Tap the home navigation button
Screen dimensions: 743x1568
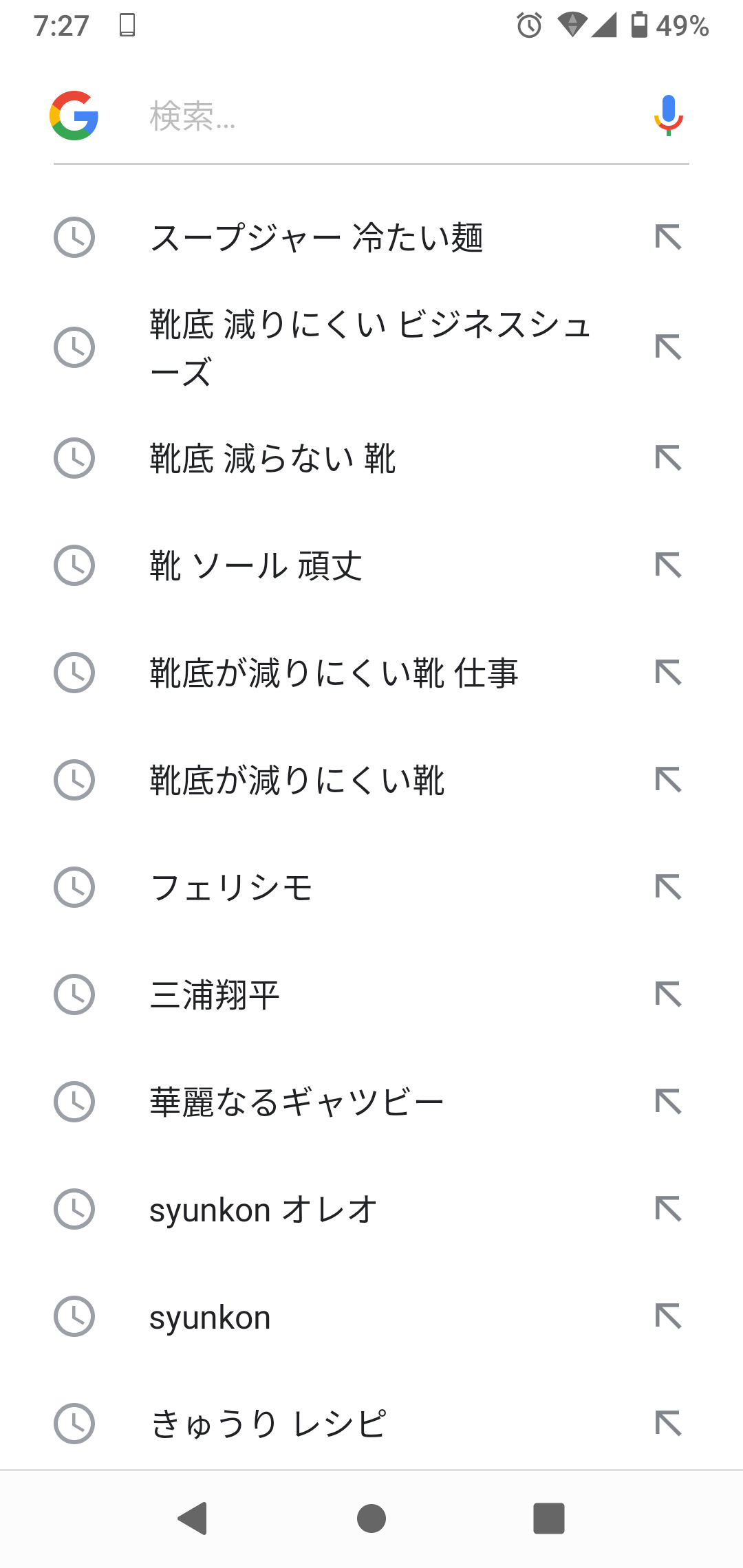click(371, 1519)
